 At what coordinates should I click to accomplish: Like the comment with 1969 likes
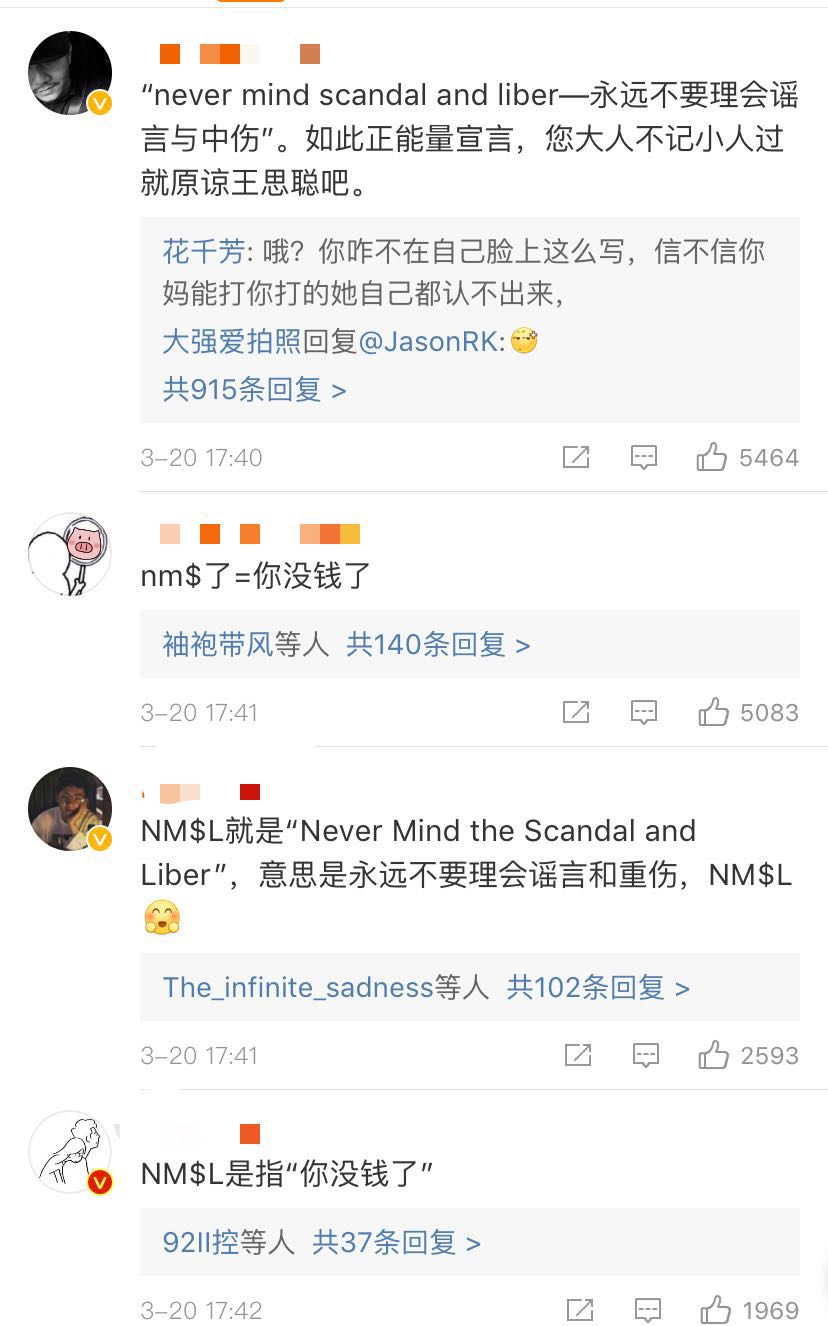click(715, 1310)
